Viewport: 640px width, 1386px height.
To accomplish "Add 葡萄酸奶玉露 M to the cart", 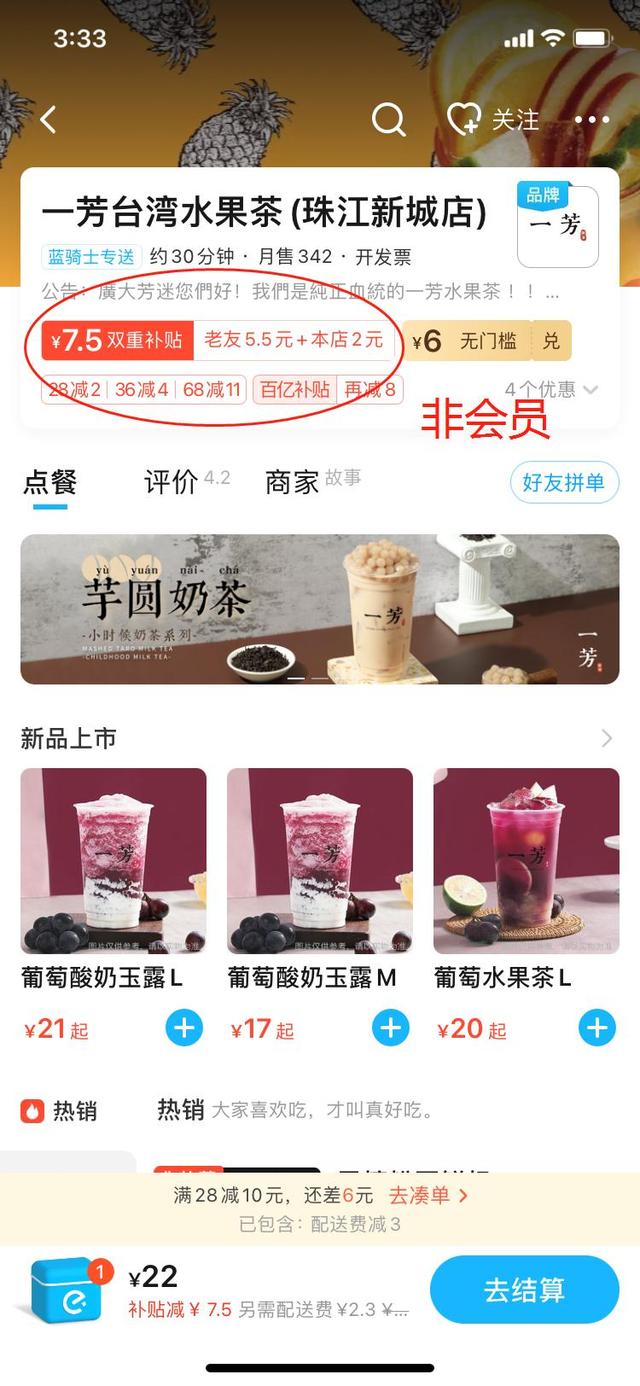I will (x=391, y=1027).
